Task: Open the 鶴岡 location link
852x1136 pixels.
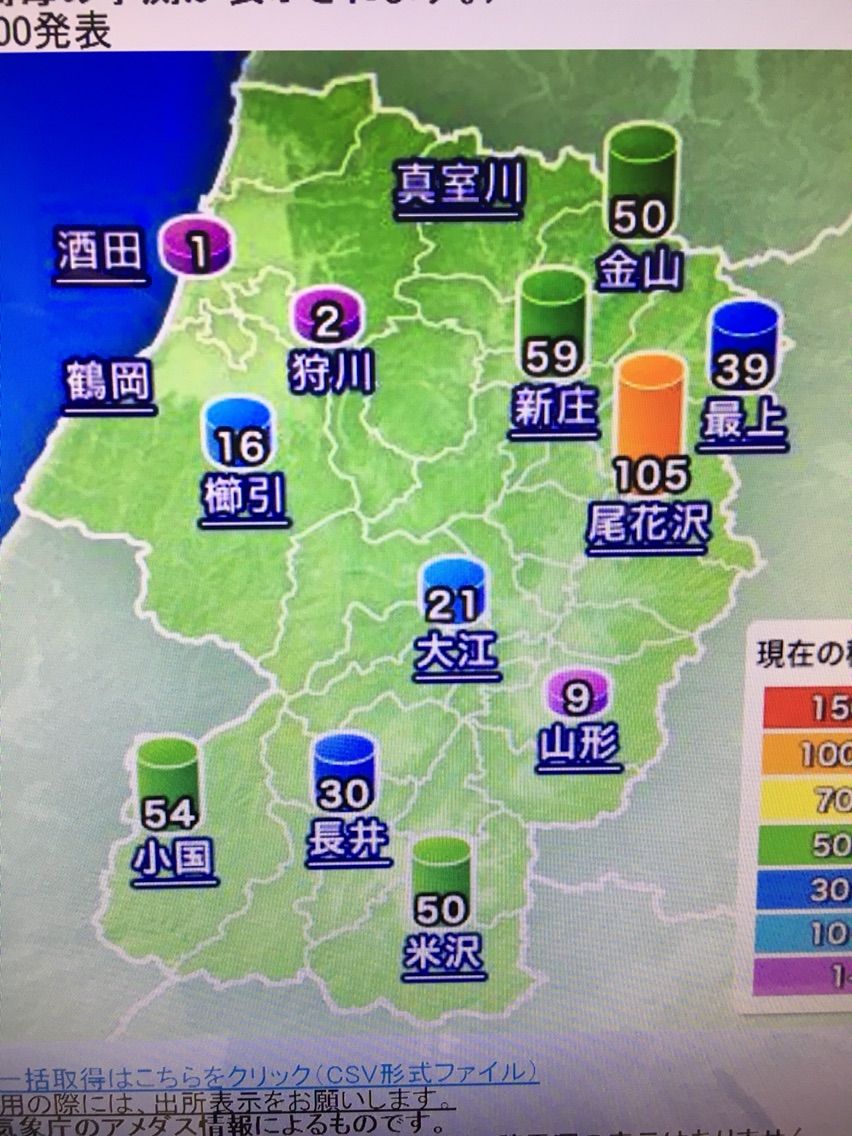Action: click(110, 383)
